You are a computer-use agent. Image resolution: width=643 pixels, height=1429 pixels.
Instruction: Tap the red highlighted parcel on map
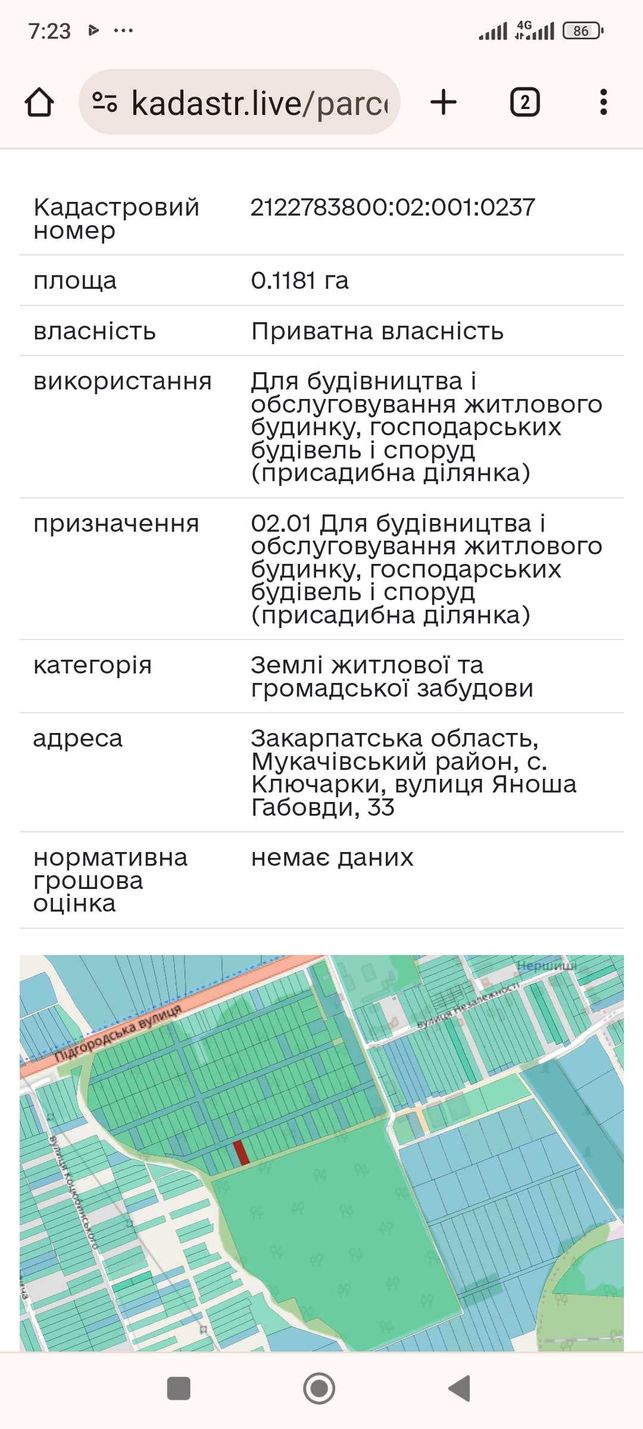click(x=241, y=1152)
